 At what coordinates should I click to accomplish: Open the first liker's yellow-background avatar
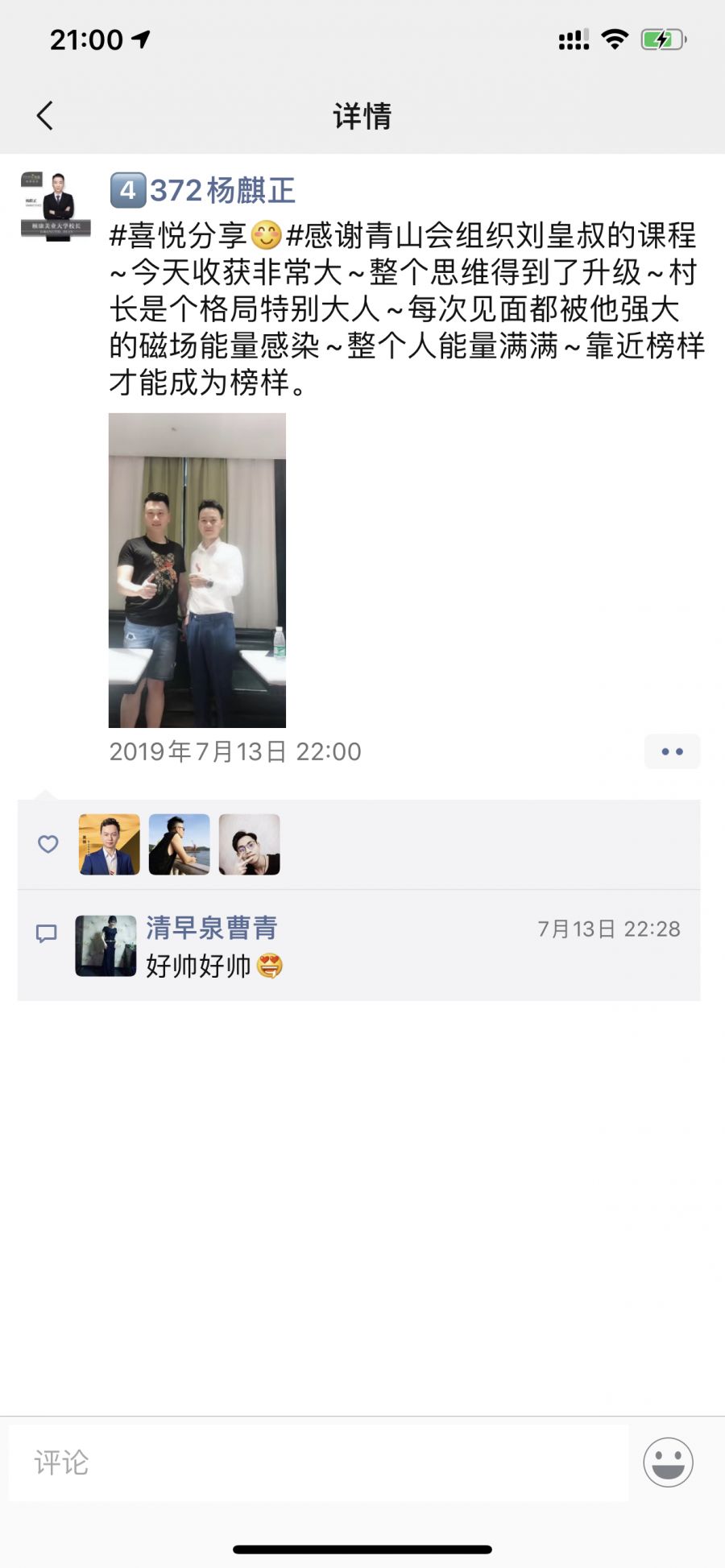click(x=110, y=844)
